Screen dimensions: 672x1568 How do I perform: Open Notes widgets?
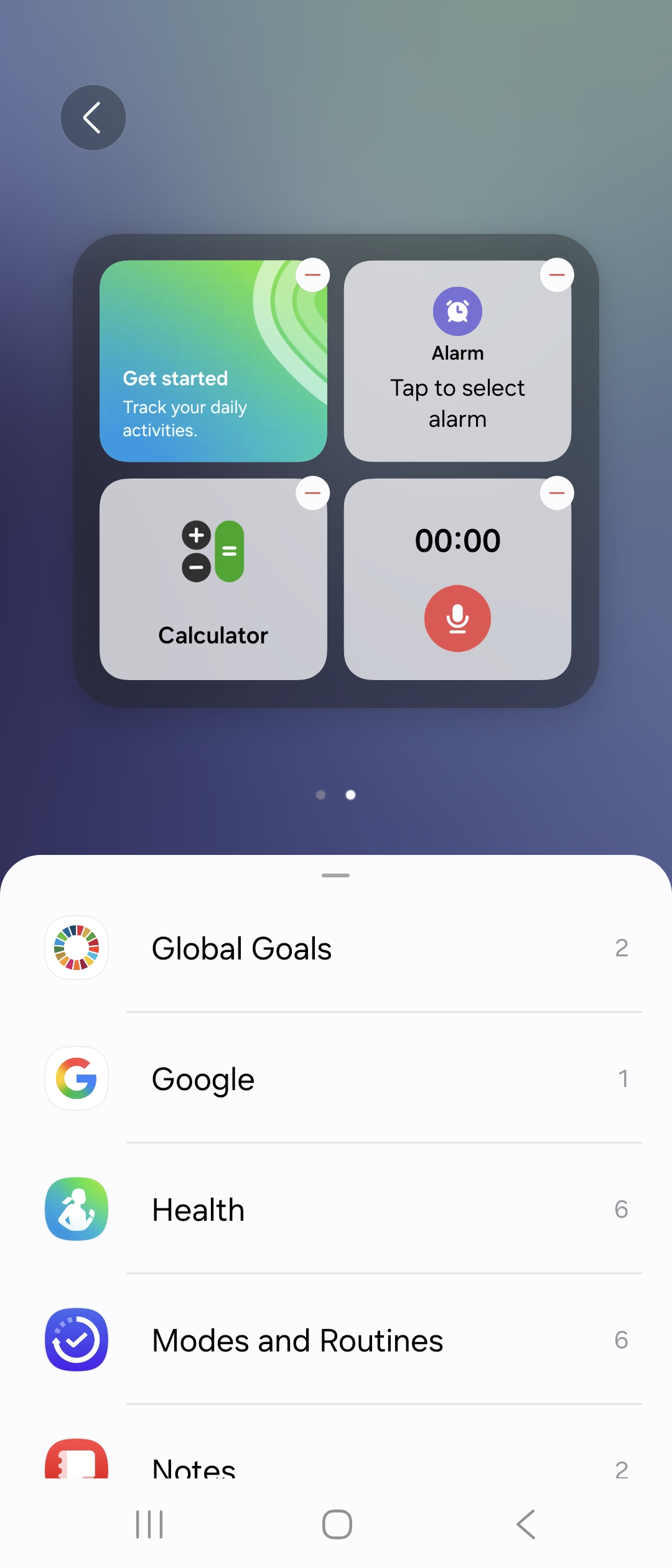tap(336, 1466)
